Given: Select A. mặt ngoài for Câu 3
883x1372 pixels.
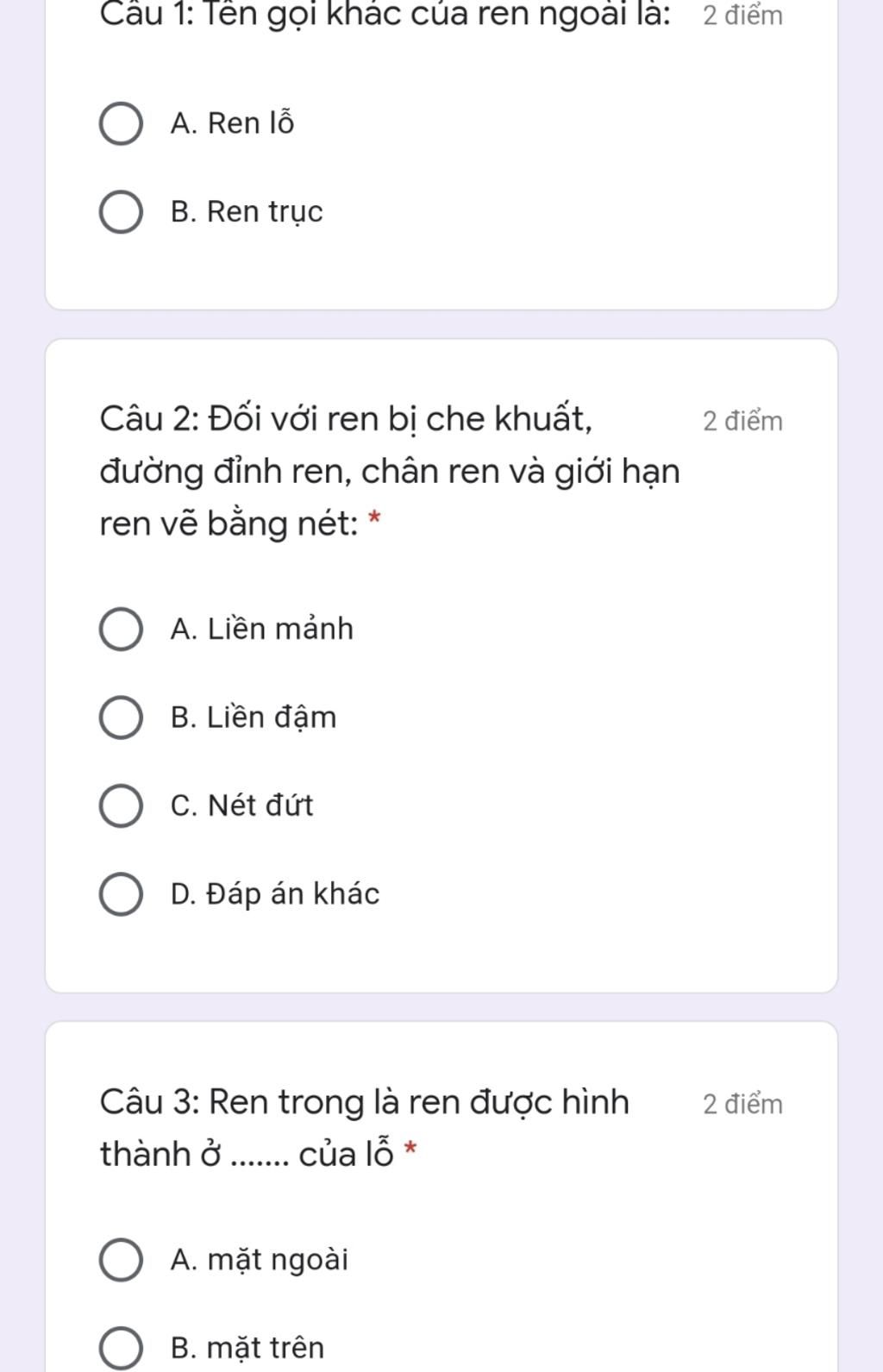Looking at the screenshot, I should click(x=122, y=1260).
